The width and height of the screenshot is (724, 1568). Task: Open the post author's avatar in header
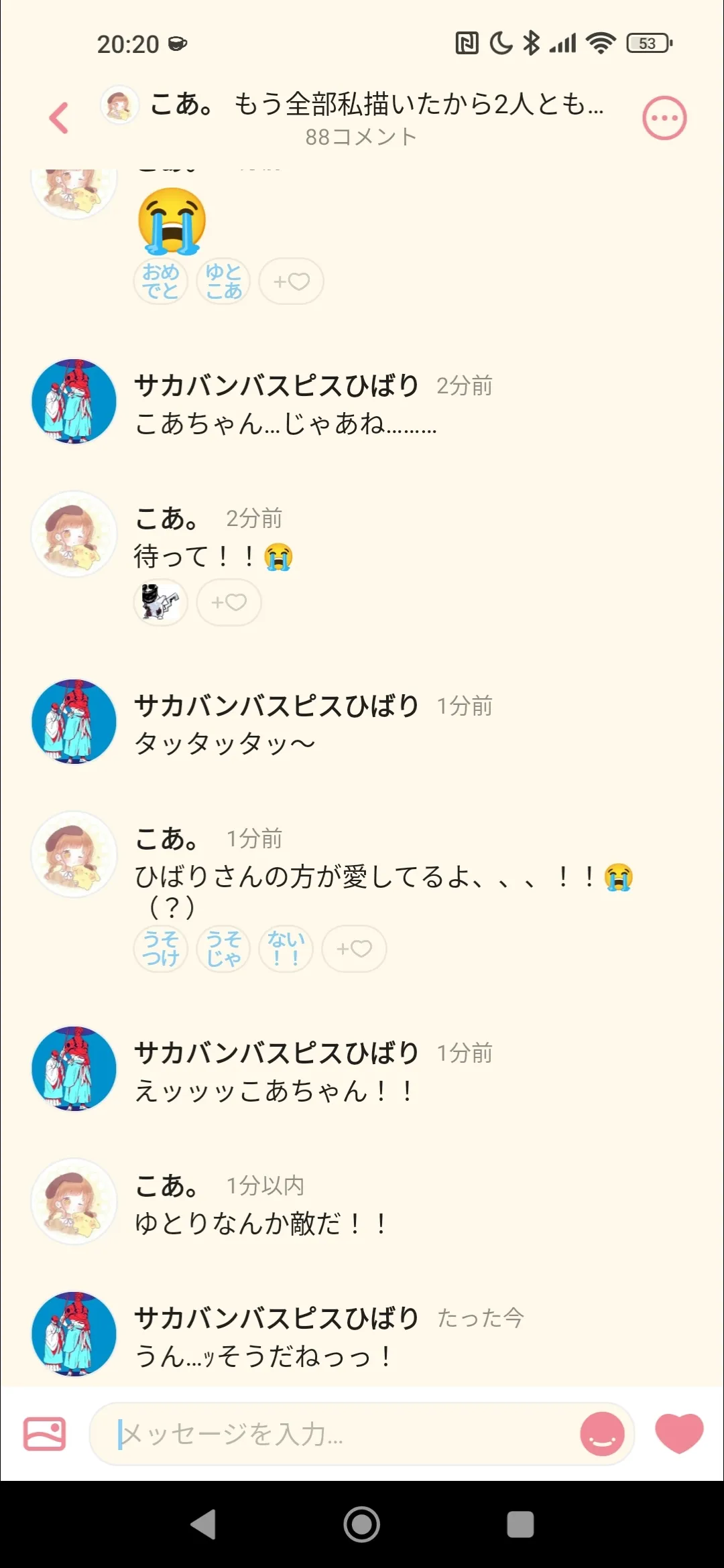click(119, 105)
